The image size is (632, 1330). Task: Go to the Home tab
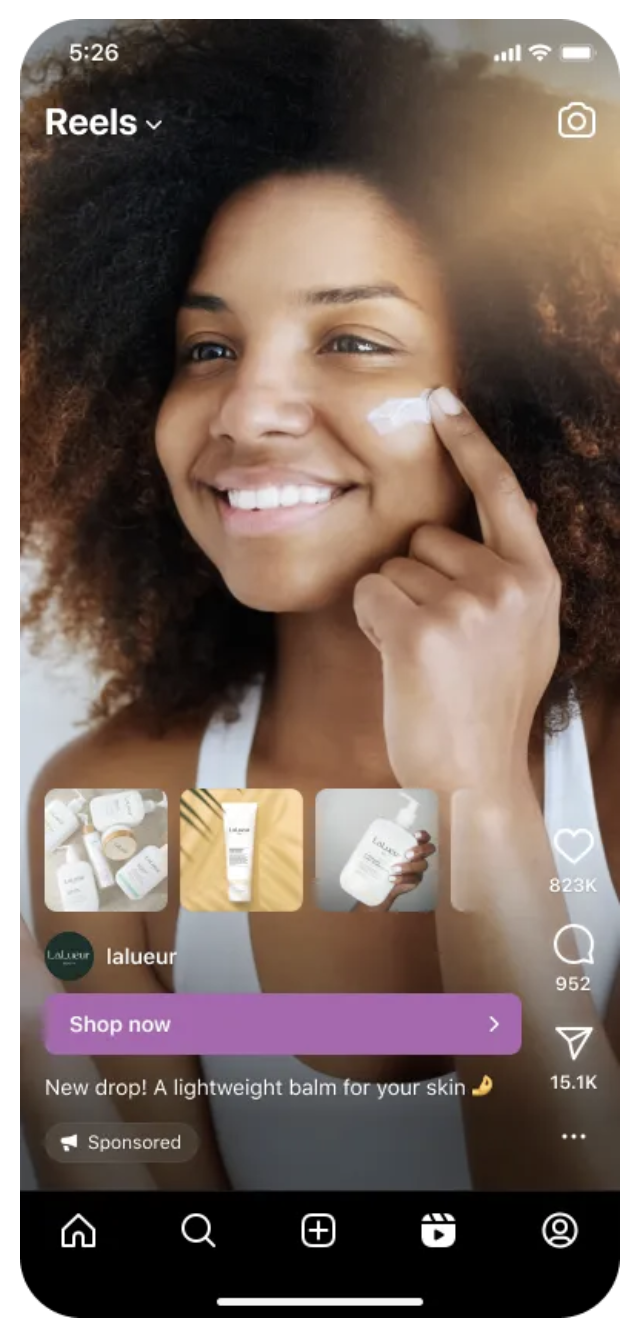[79, 1232]
